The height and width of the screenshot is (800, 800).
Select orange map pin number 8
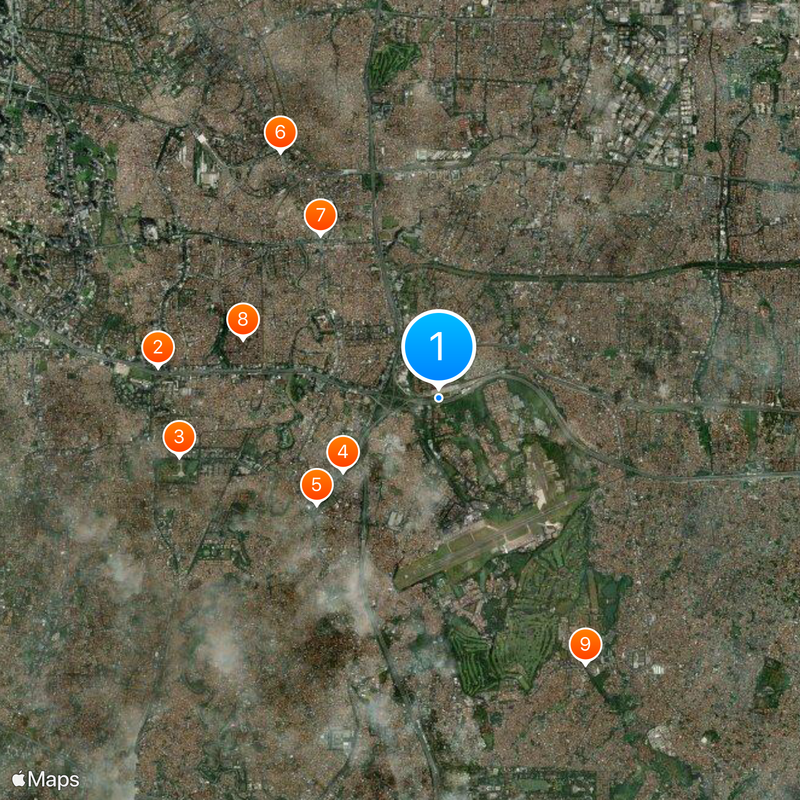click(x=242, y=320)
